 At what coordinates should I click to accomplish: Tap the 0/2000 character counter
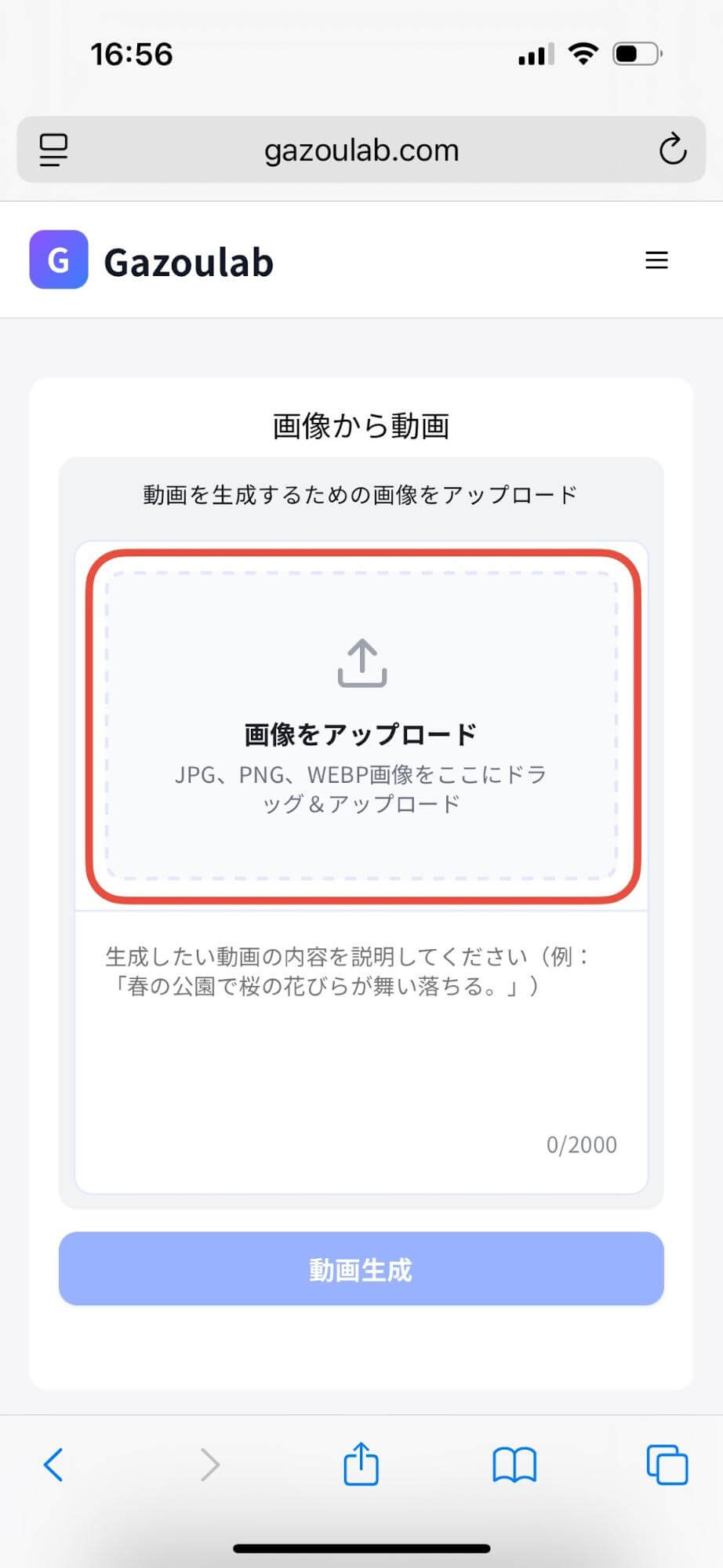(x=581, y=1144)
